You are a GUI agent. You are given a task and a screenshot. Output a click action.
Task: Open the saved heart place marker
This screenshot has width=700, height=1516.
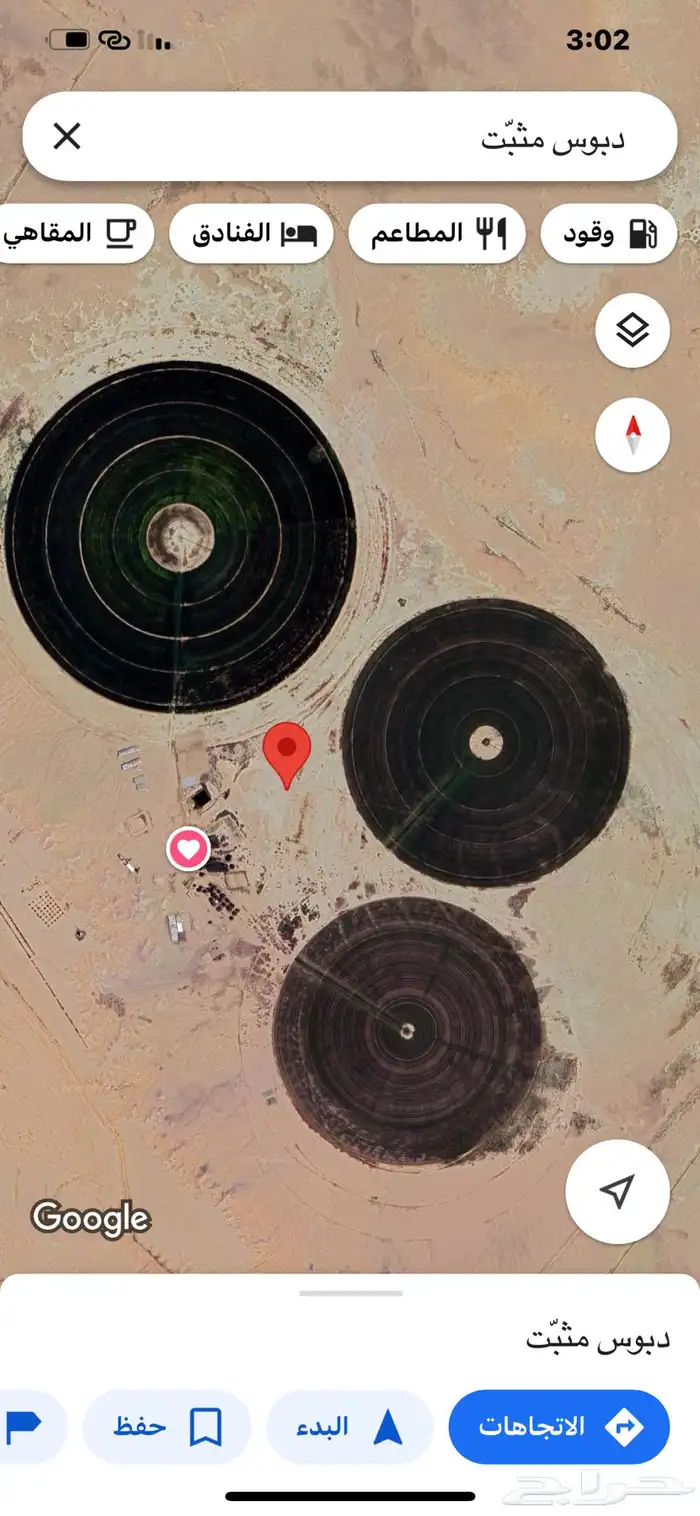tap(188, 850)
